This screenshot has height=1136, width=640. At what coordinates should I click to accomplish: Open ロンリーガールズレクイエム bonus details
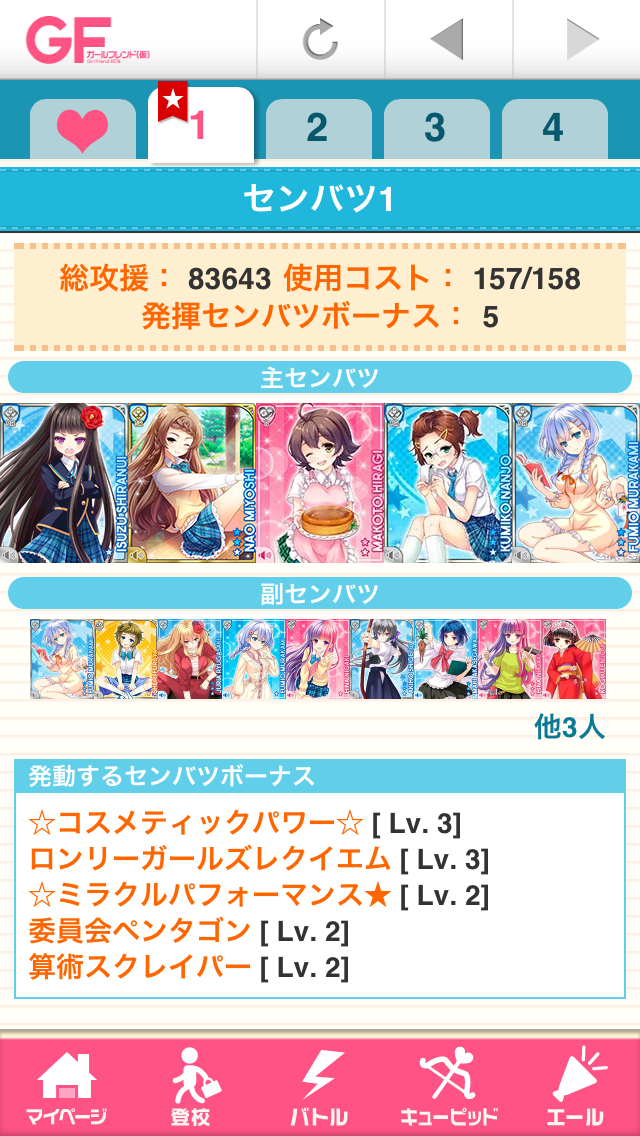click(210, 859)
